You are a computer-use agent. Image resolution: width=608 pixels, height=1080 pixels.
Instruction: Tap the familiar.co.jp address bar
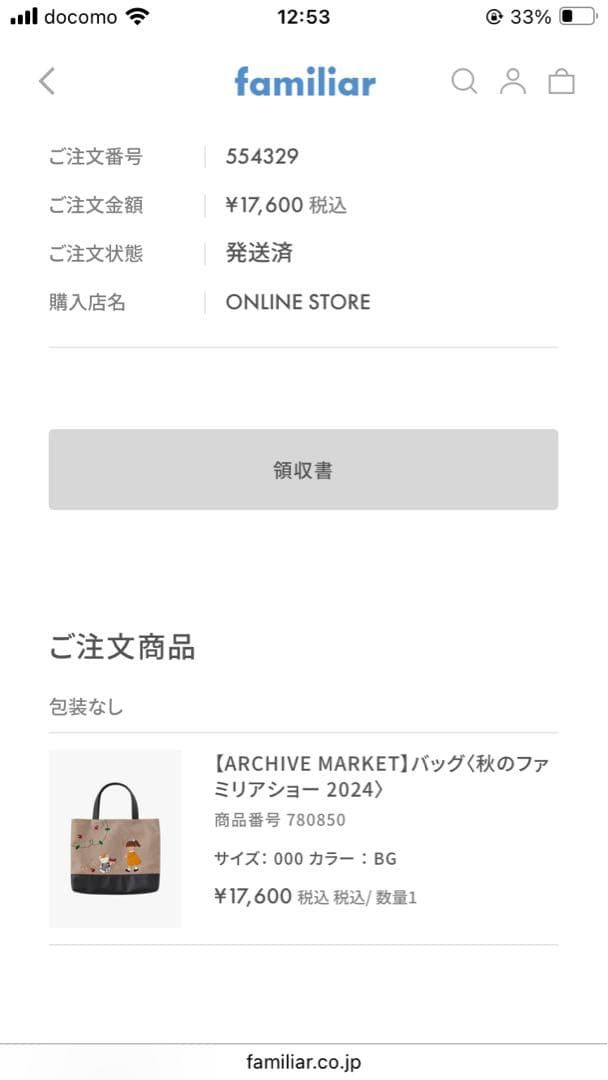coord(304,1062)
